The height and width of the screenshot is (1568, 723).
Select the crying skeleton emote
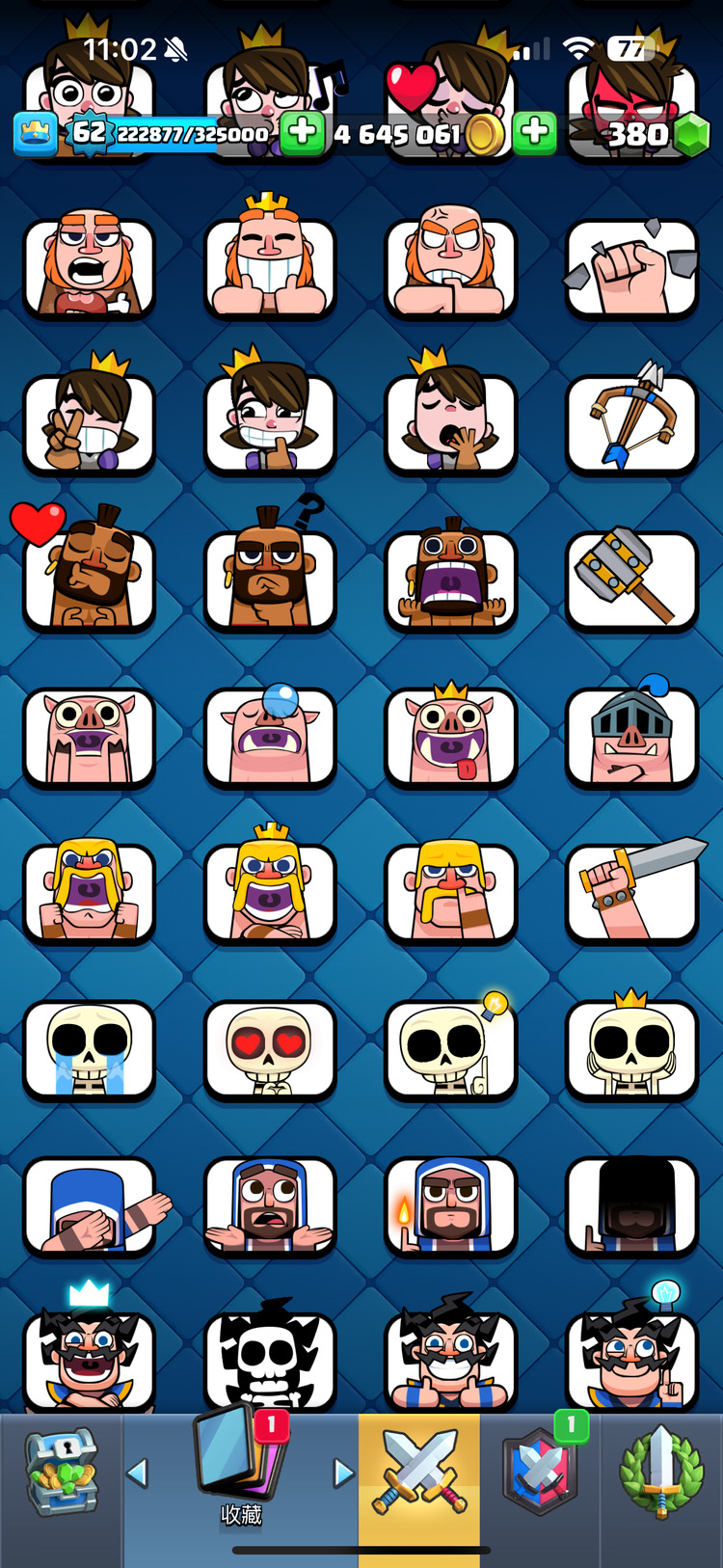coord(89,1050)
